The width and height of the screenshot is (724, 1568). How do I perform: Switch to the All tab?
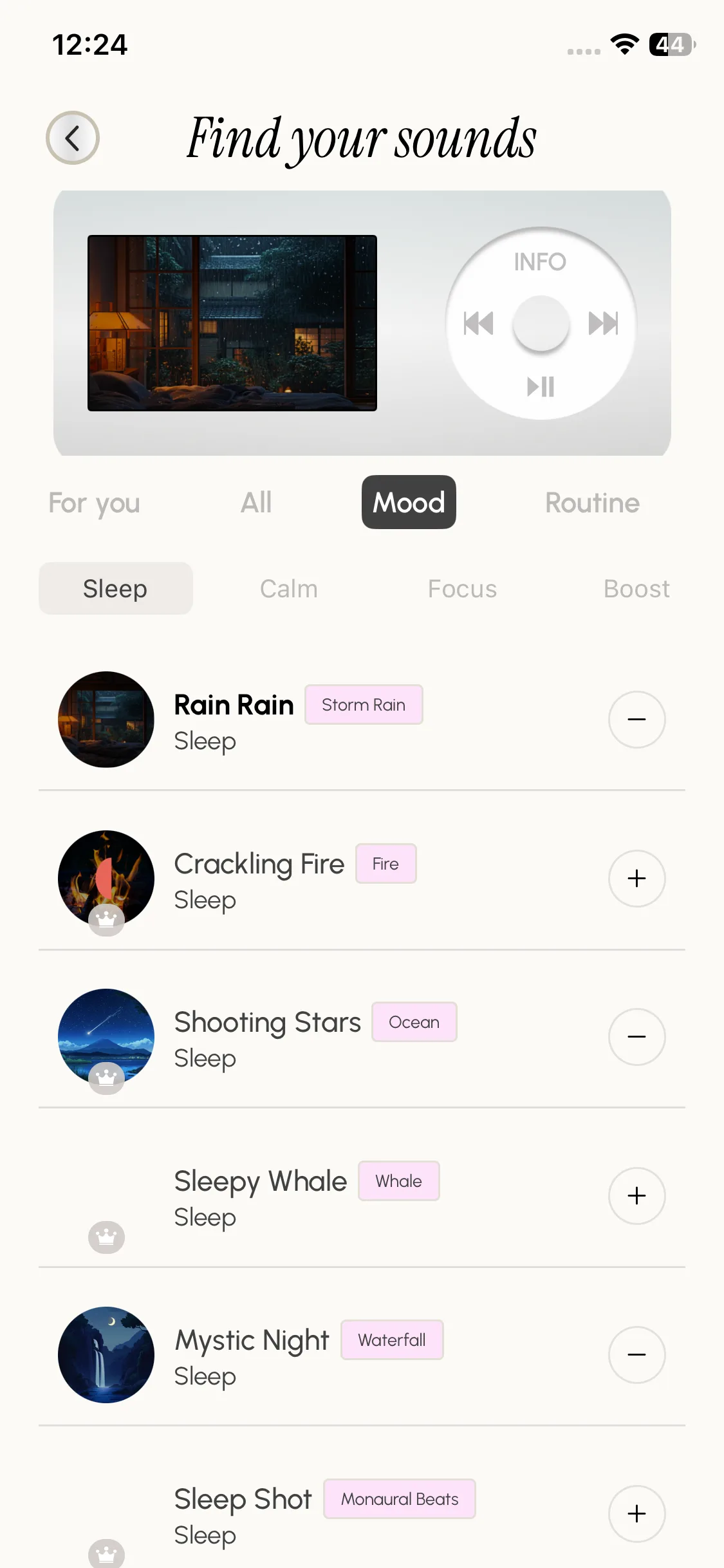256,503
